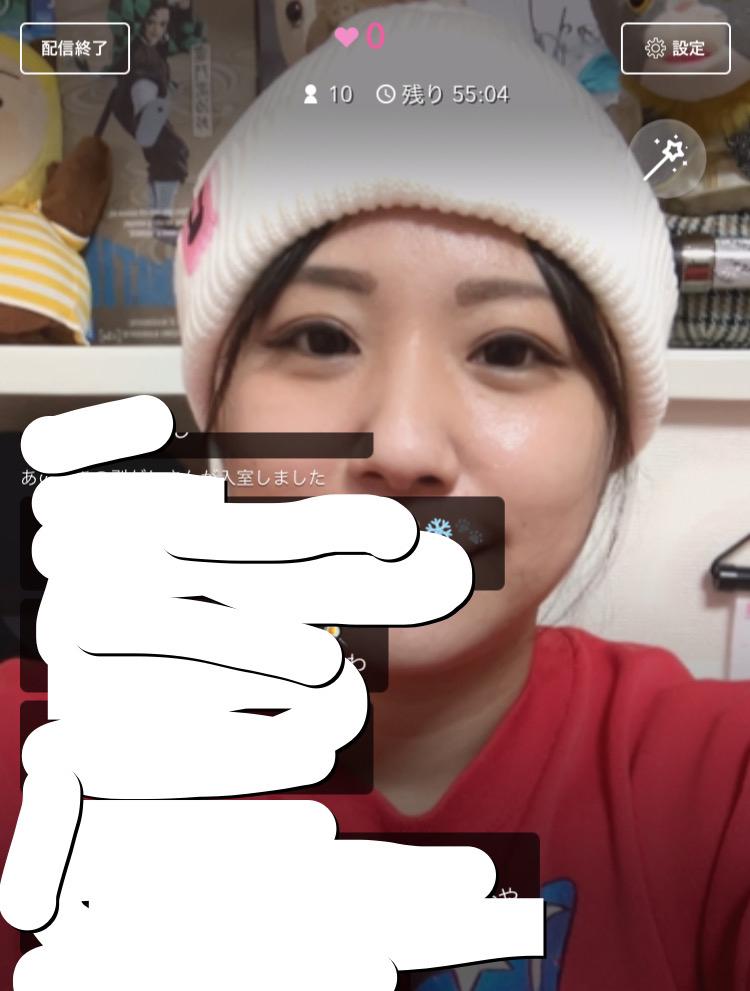Open the 設定 settings button

coord(675,48)
